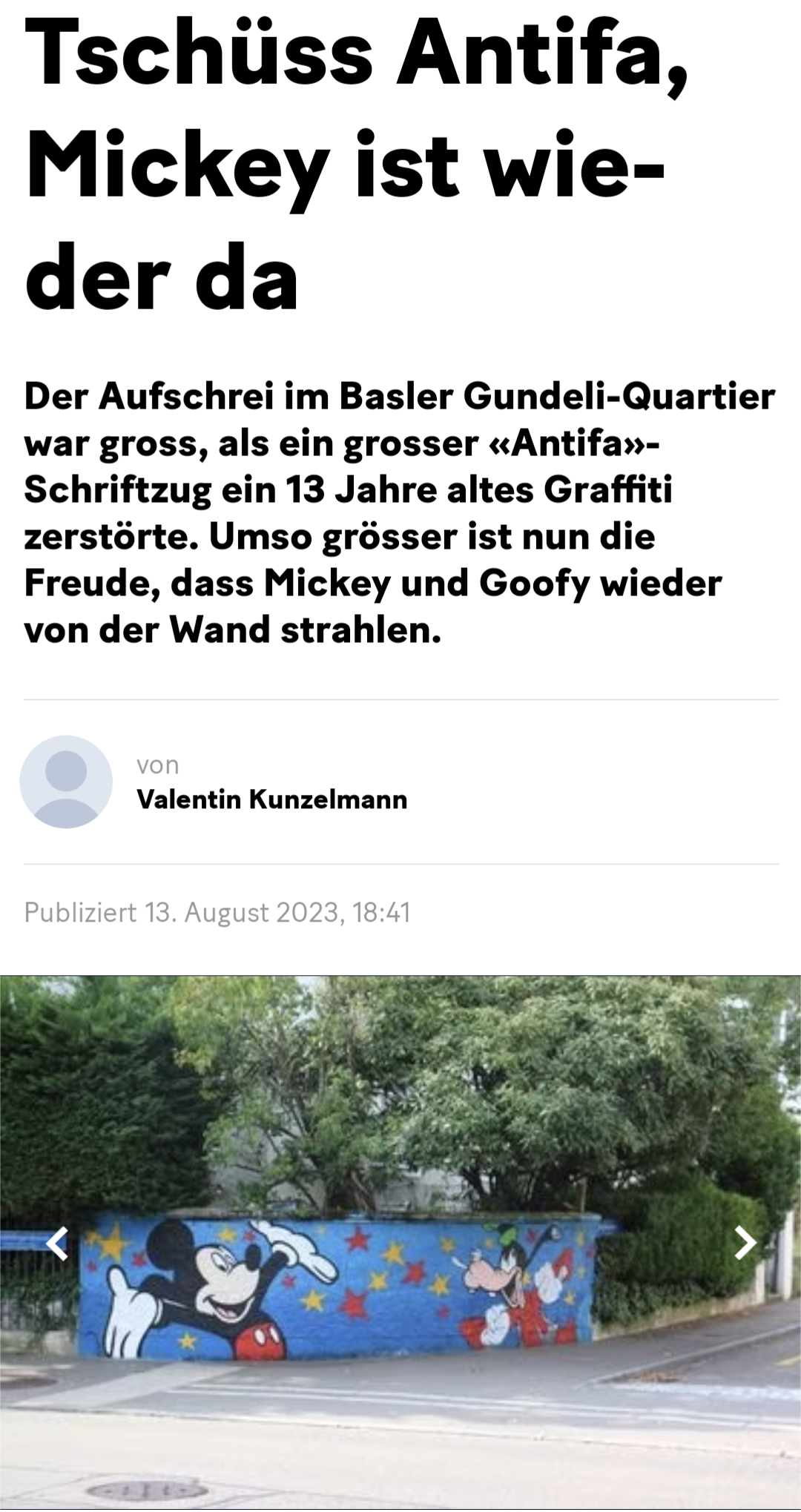The image size is (801, 1512).
Task: Show the previous gallery image
Action: point(57,1244)
